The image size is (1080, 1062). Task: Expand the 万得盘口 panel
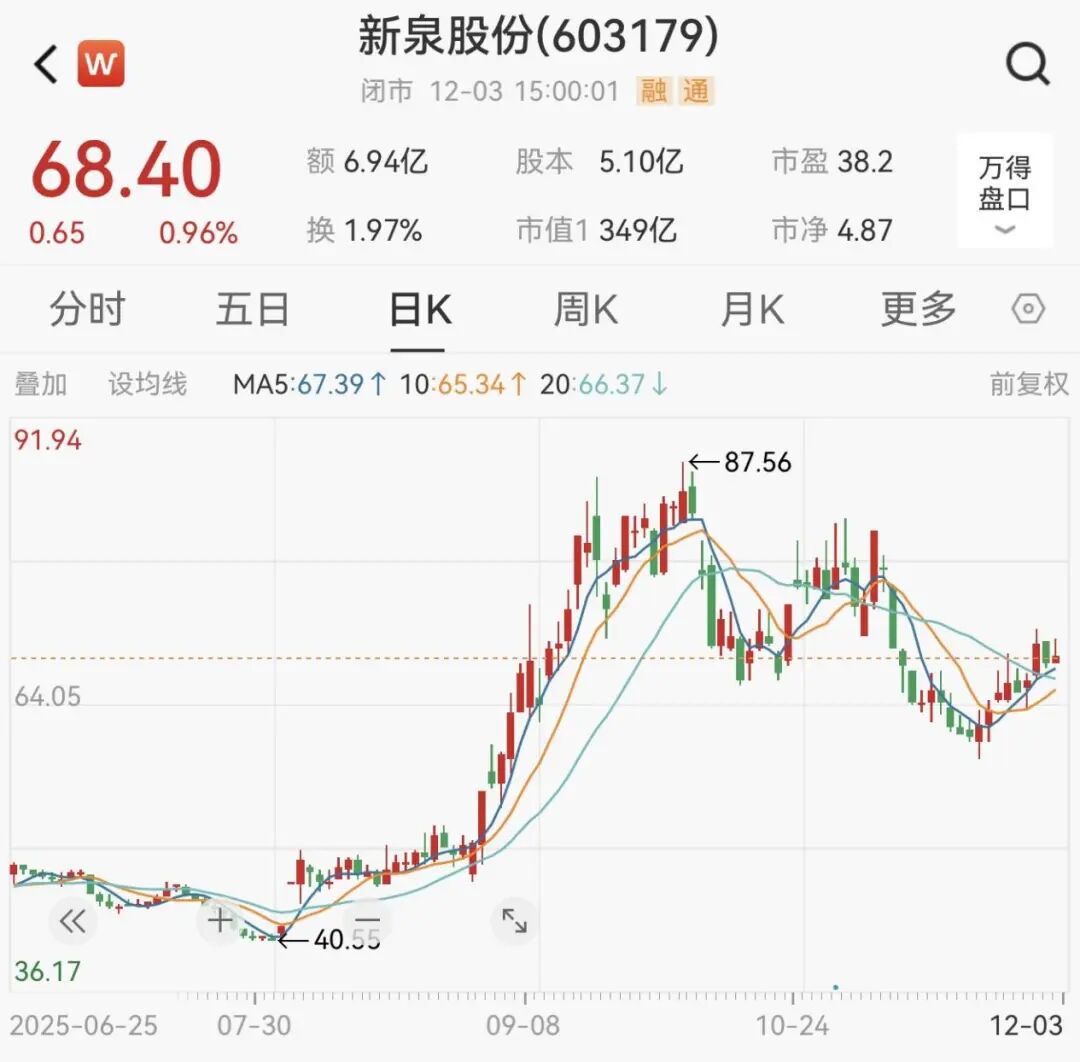1004,192
